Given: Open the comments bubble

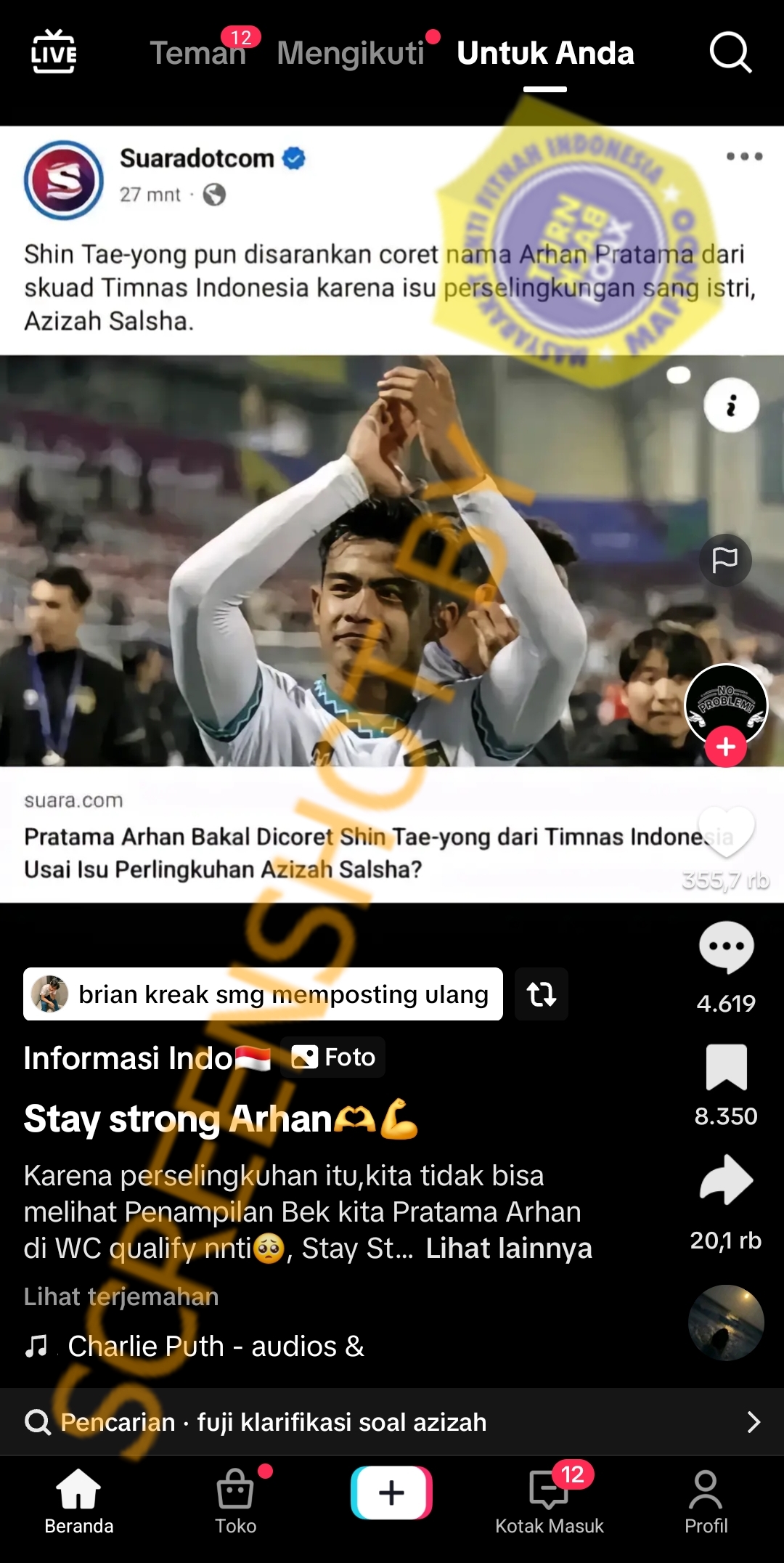Looking at the screenshot, I should (x=726, y=948).
